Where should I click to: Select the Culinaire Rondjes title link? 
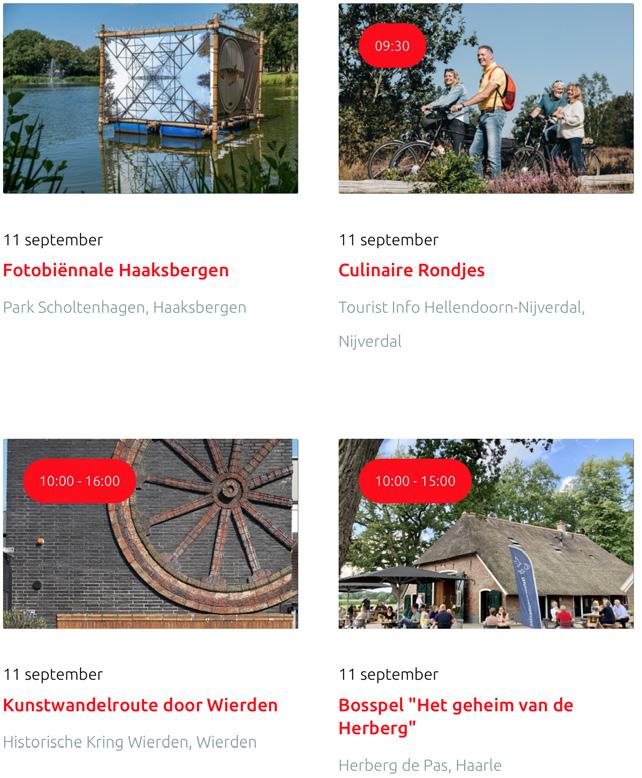click(411, 270)
